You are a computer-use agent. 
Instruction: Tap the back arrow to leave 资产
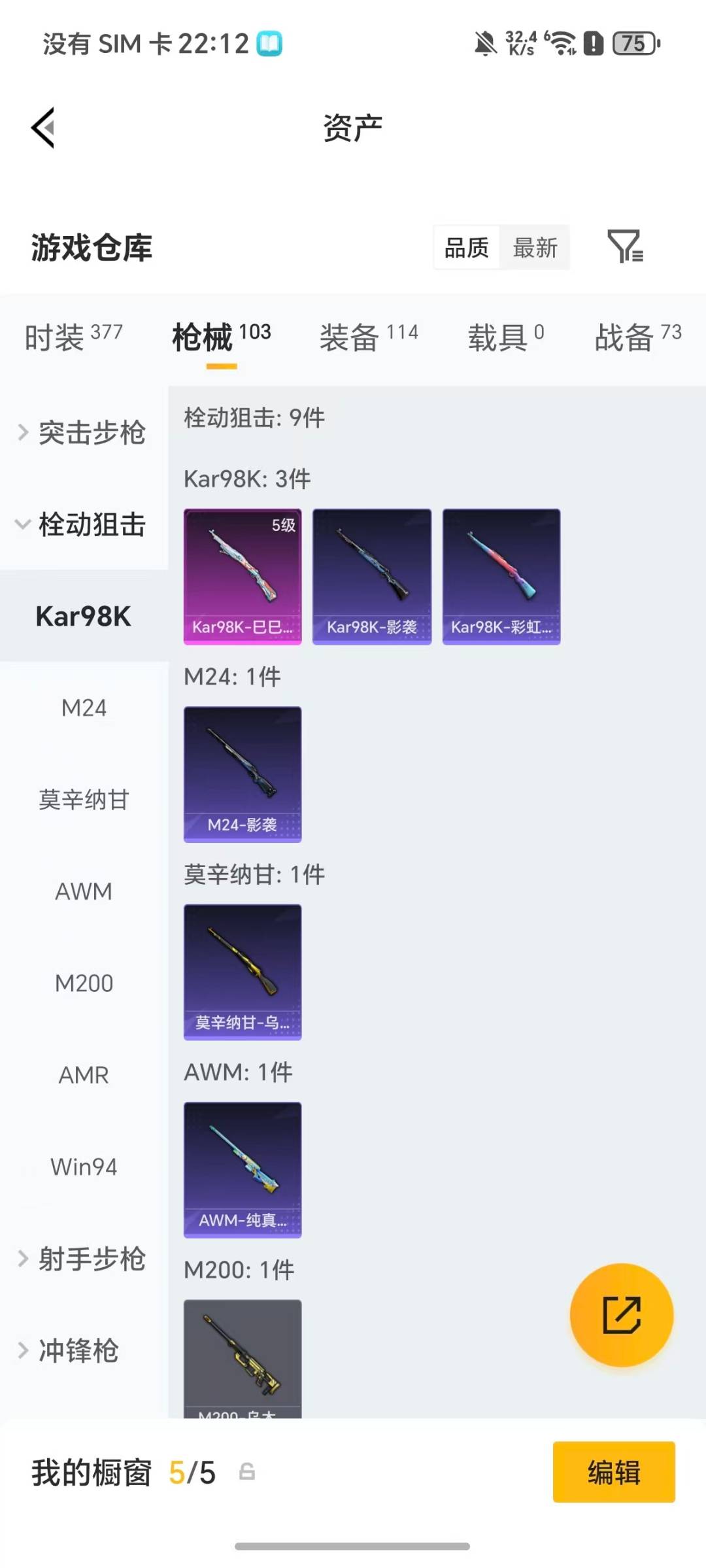[x=43, y=128]
